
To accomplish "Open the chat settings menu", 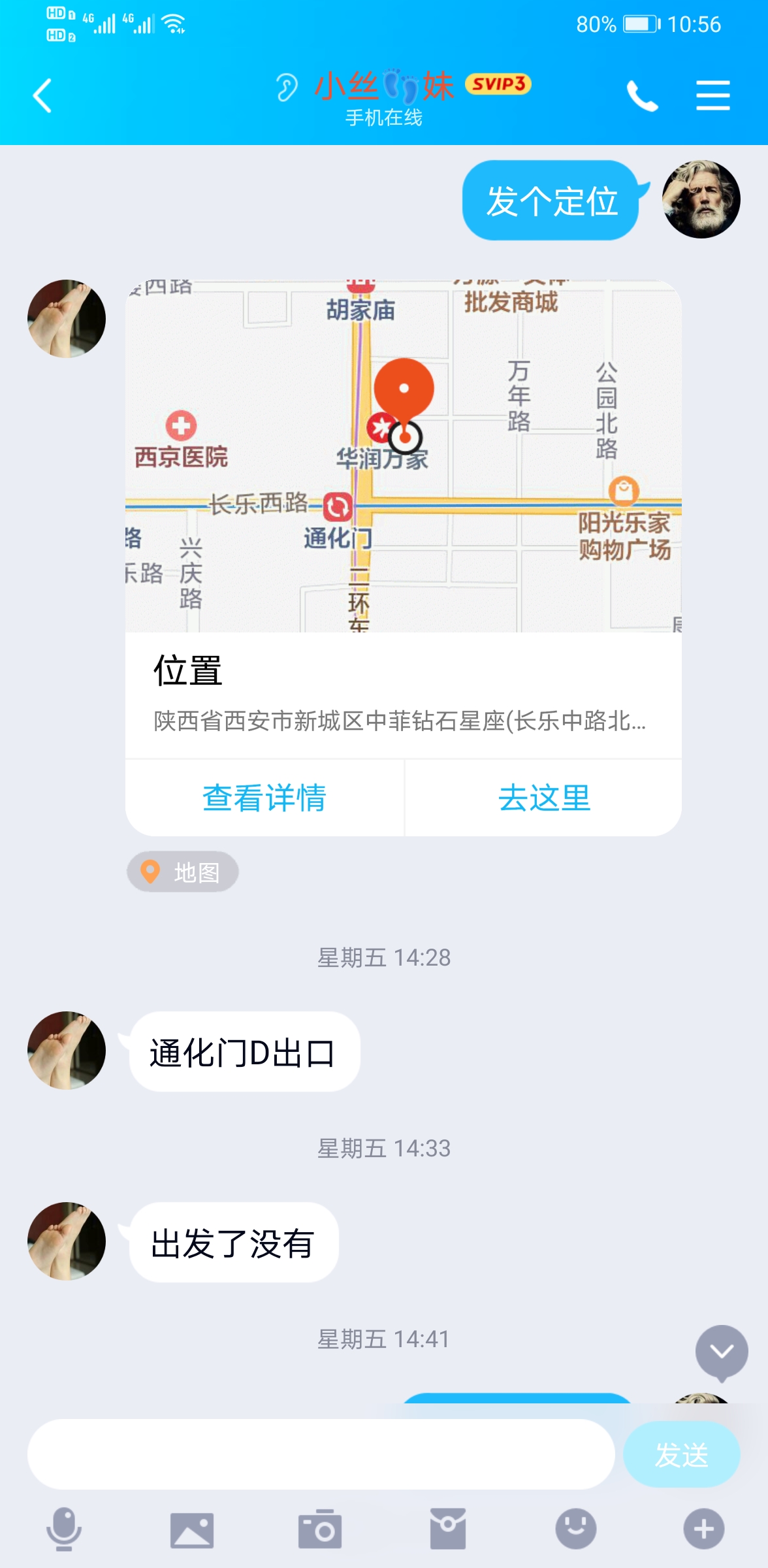I will click(x=712, y=96).
